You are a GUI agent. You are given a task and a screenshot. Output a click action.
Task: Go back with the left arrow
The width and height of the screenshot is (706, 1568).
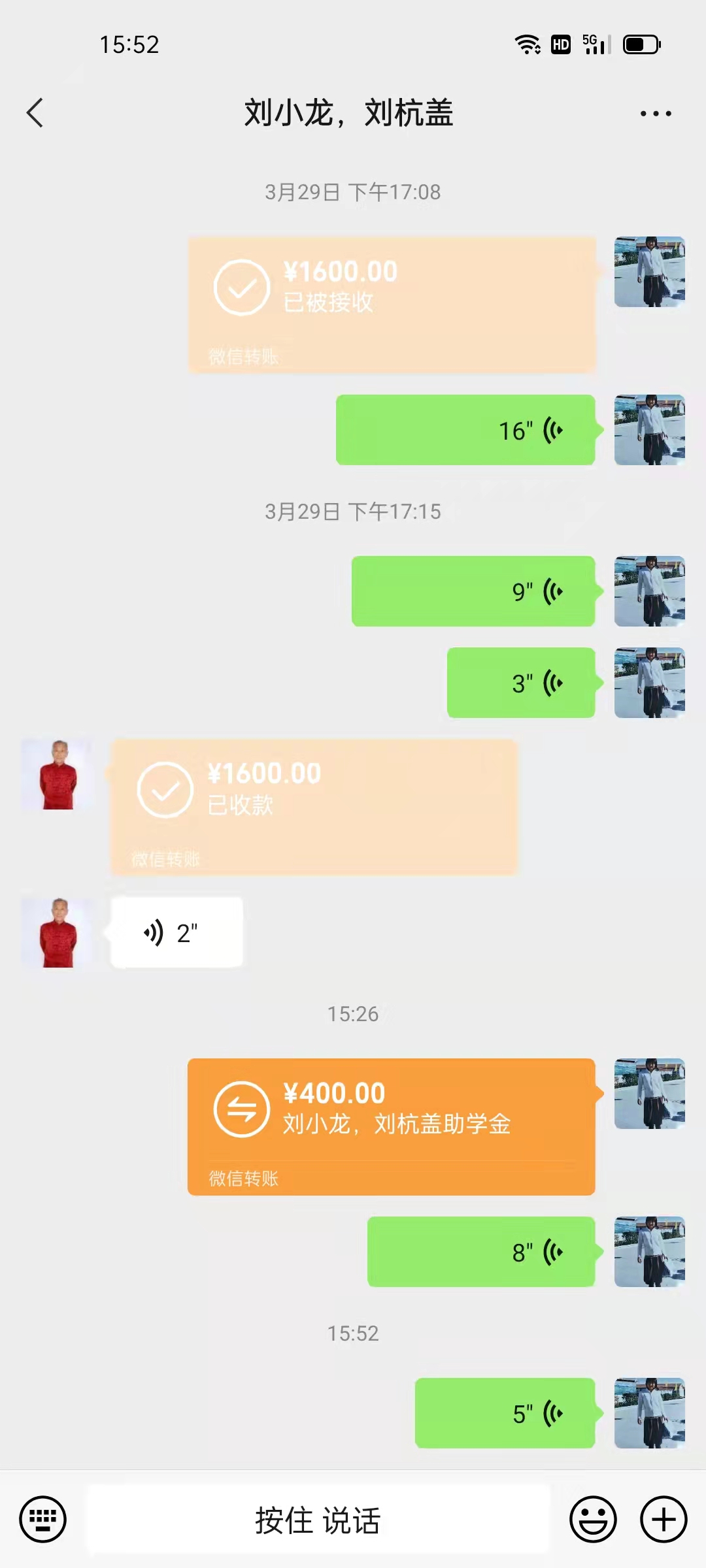35,112
